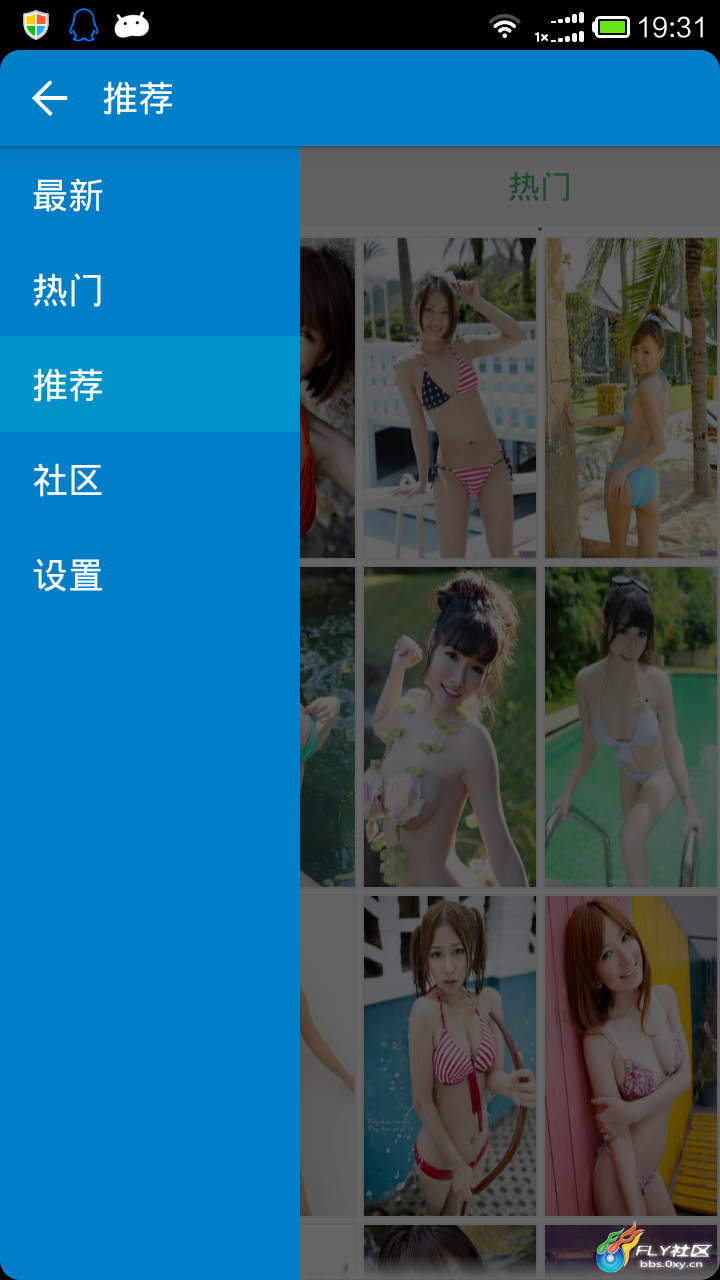
Task: Tap the back arrow in the header
Action: click(49, 98)
